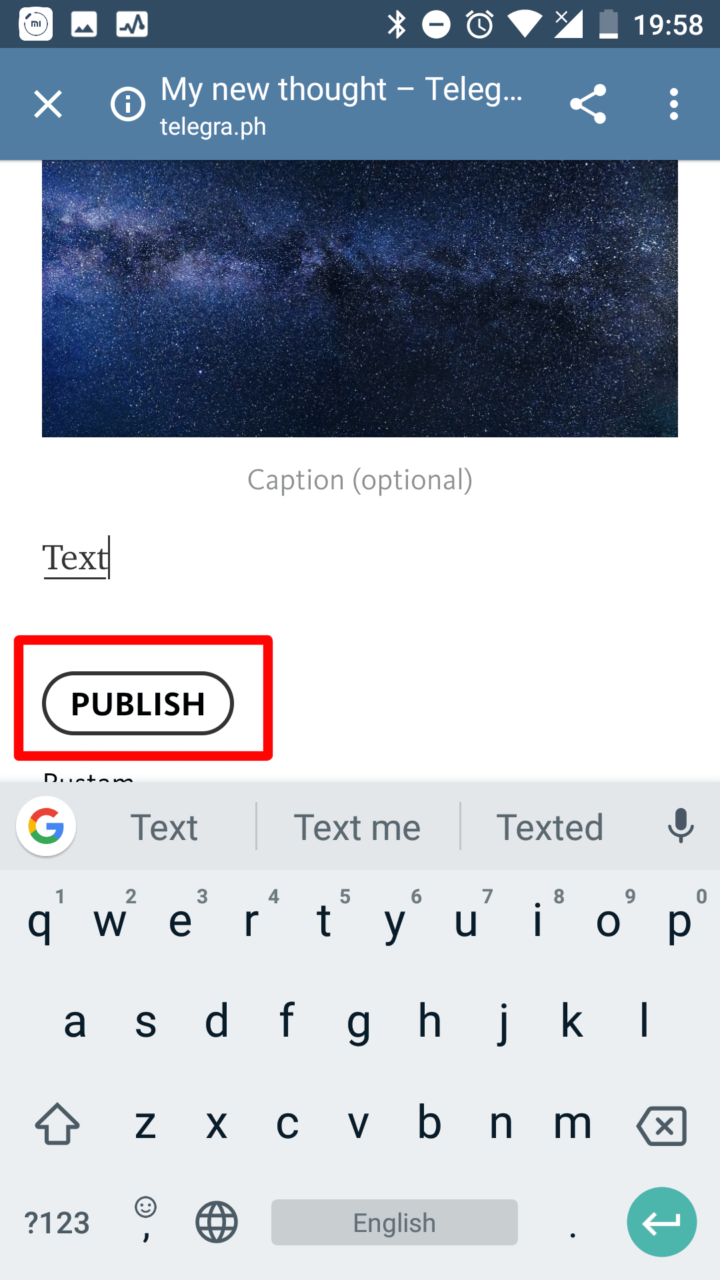
Task: Add a caption under the image
Action: click(x=360, y=480)
